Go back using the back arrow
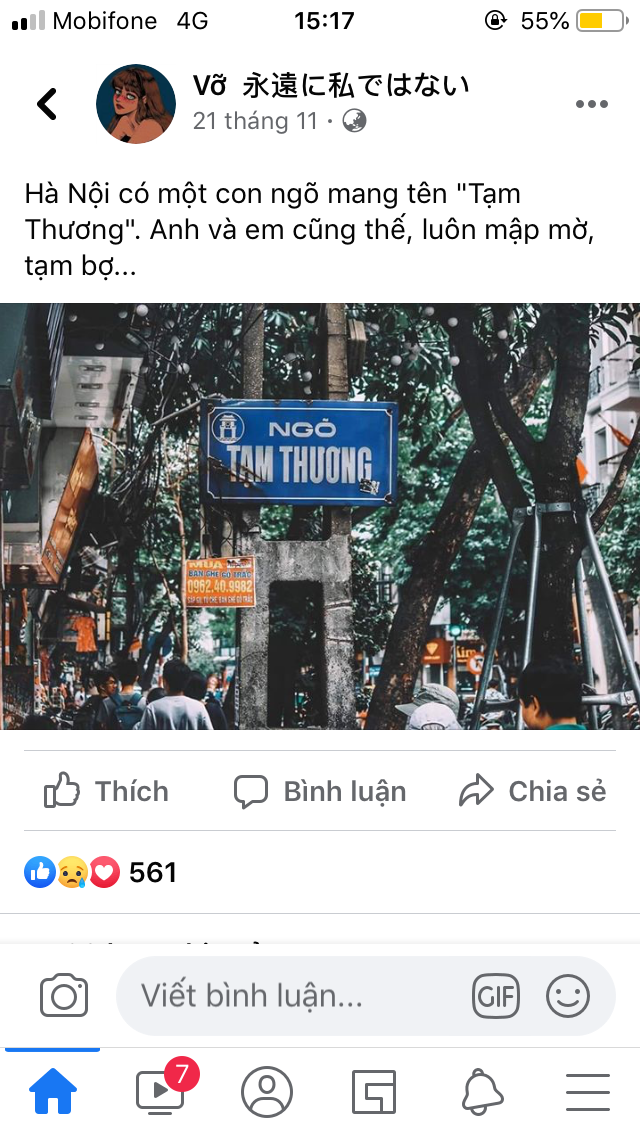The height and width of the screenshot is (1136, 640). pos(47,104)
